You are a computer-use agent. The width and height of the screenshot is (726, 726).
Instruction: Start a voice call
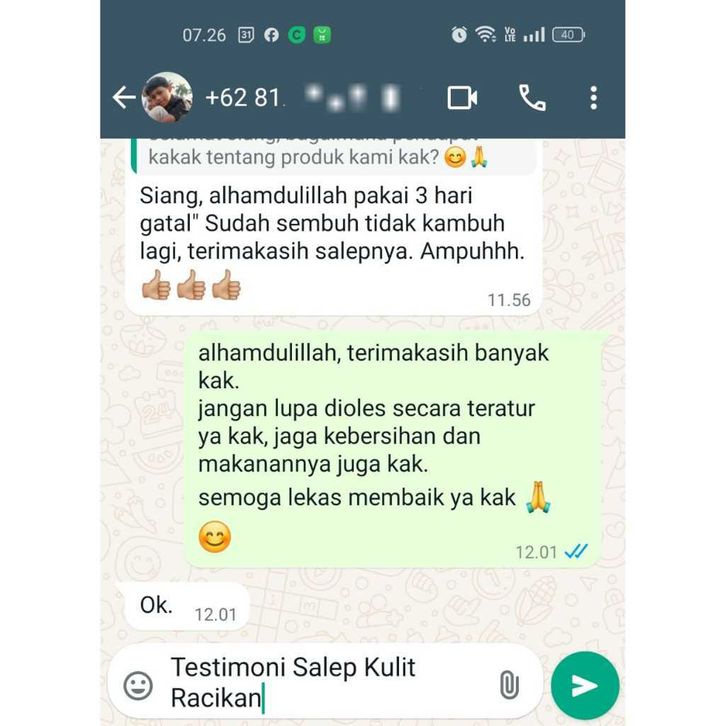tap(531, 97)
